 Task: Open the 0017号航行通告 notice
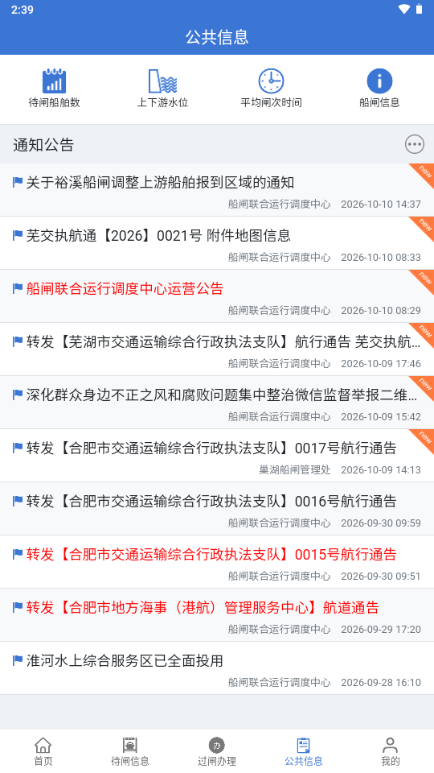click(217, 456)
